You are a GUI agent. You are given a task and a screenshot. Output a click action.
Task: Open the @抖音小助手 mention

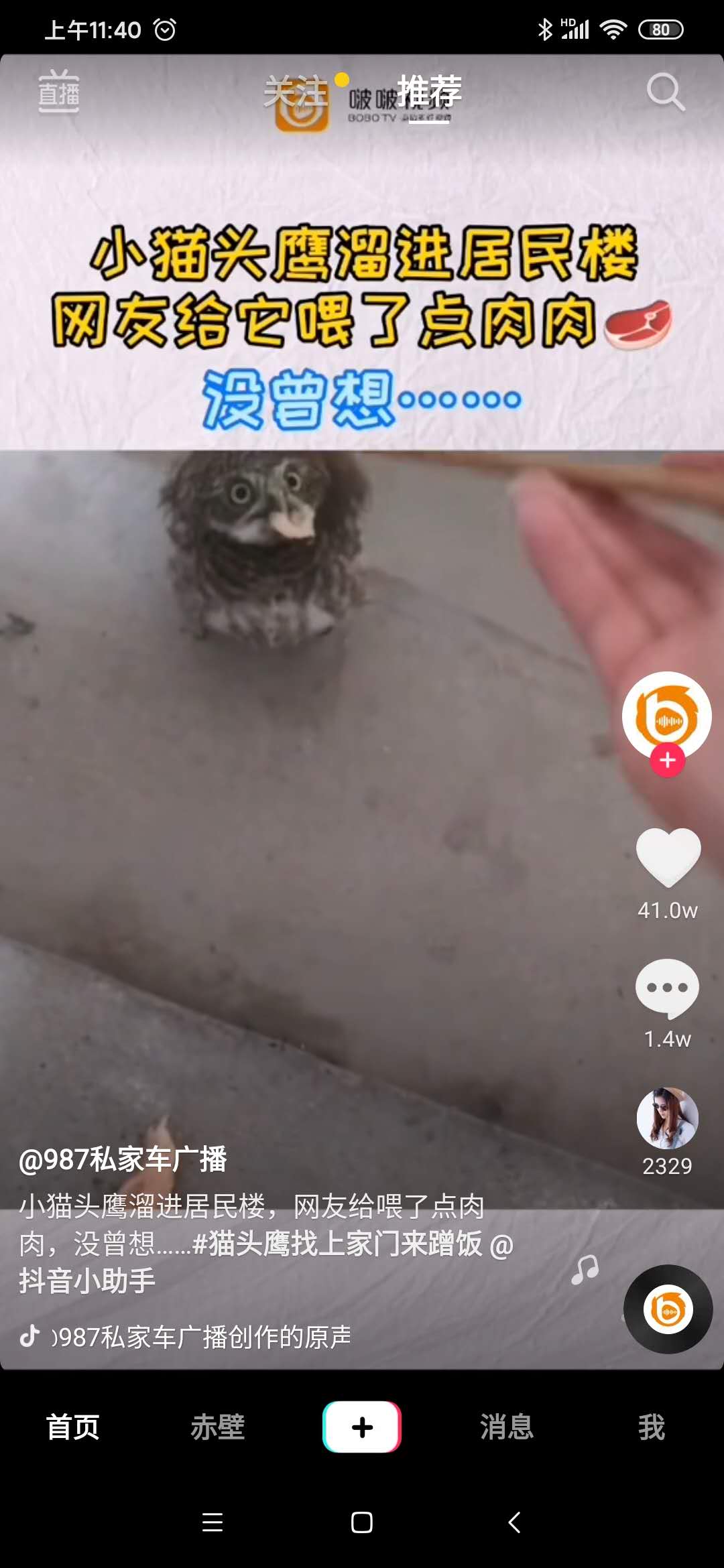click(87, 1281)
